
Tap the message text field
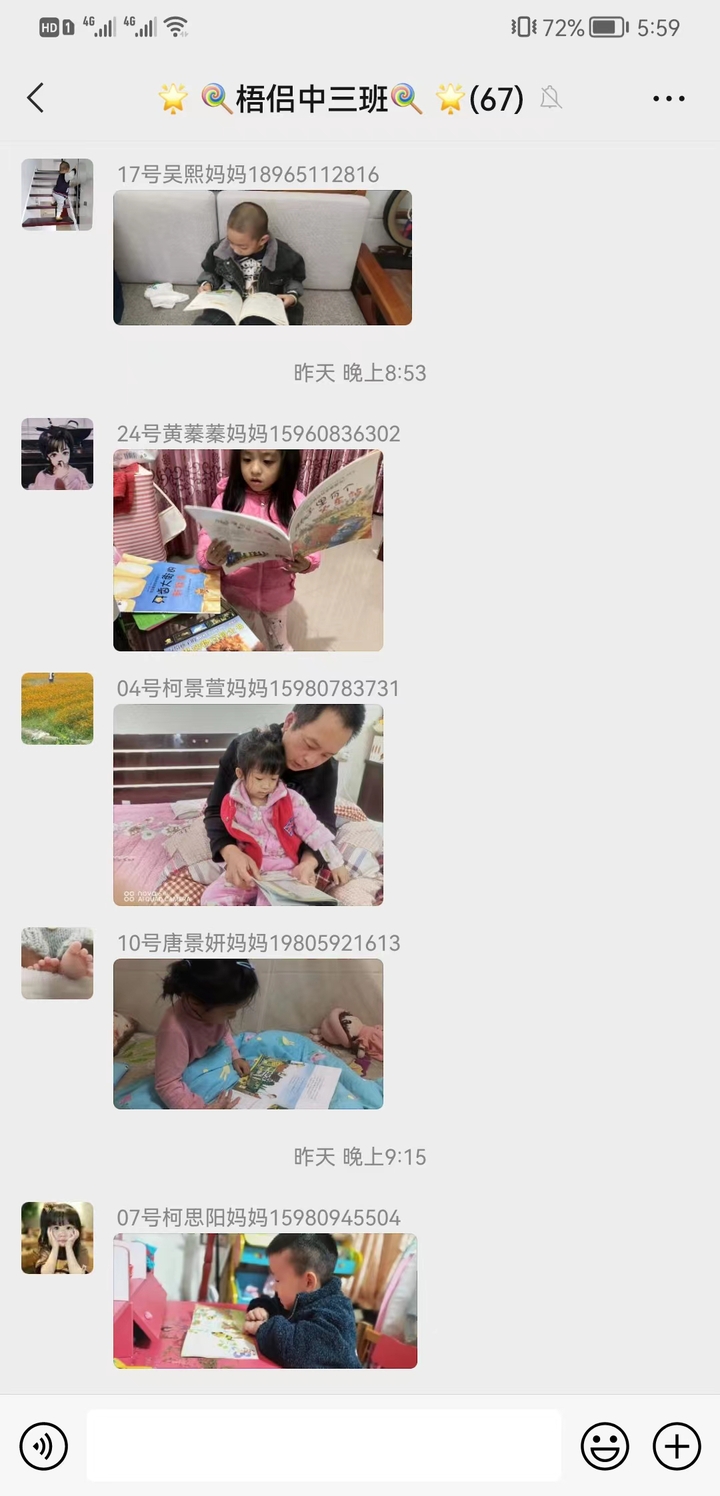323,1446
